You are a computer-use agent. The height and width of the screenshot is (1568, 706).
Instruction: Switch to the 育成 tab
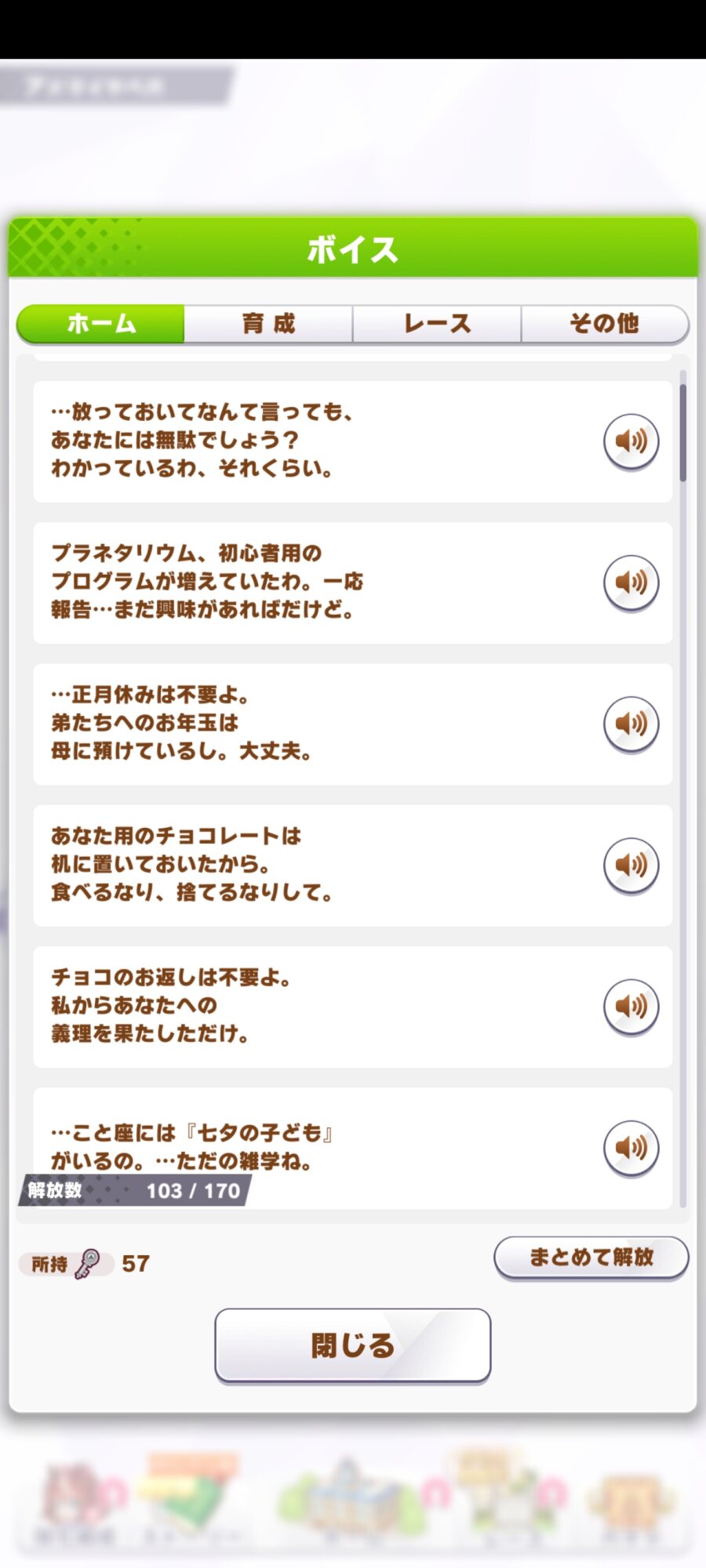click(268, 324)
